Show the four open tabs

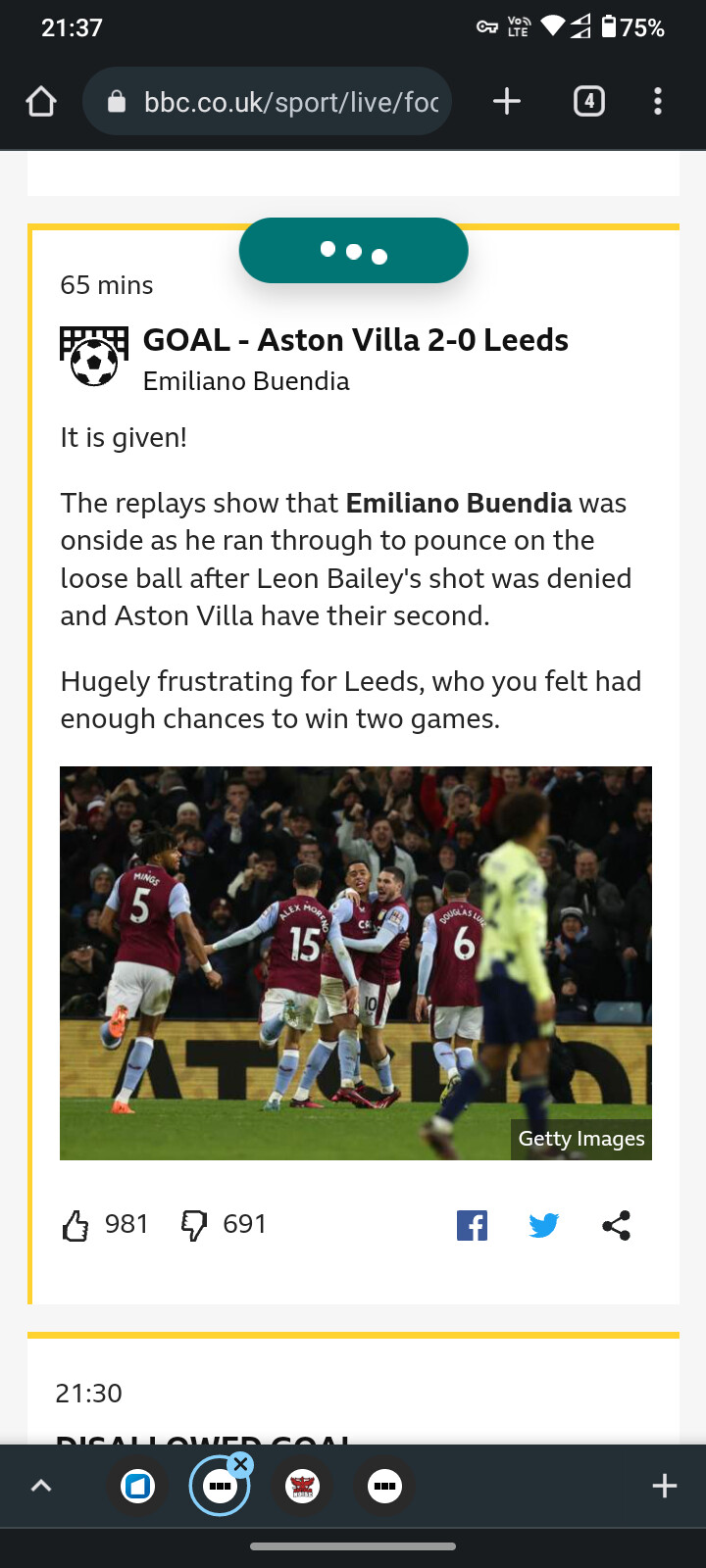point(588,101)
